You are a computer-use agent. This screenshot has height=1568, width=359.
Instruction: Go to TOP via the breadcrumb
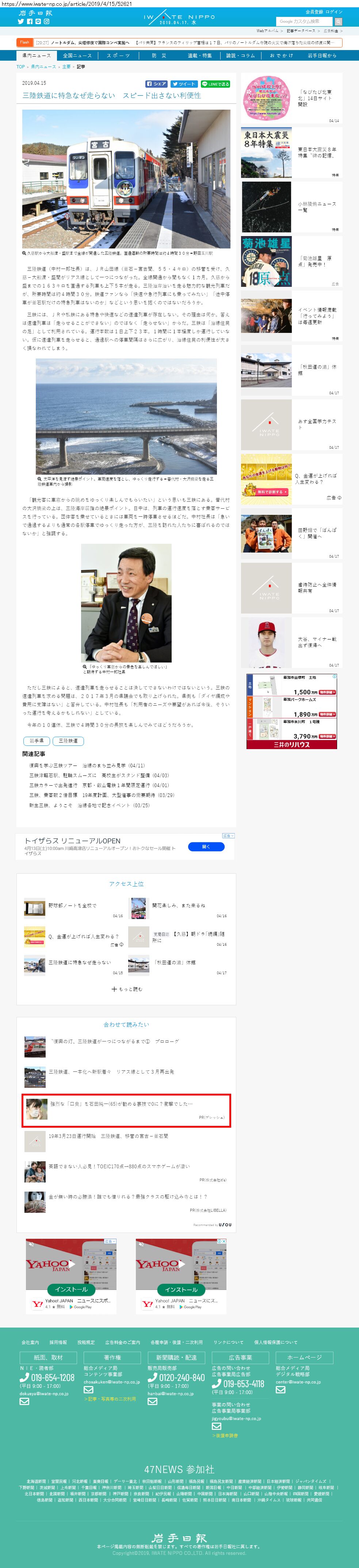click(21, 67)
